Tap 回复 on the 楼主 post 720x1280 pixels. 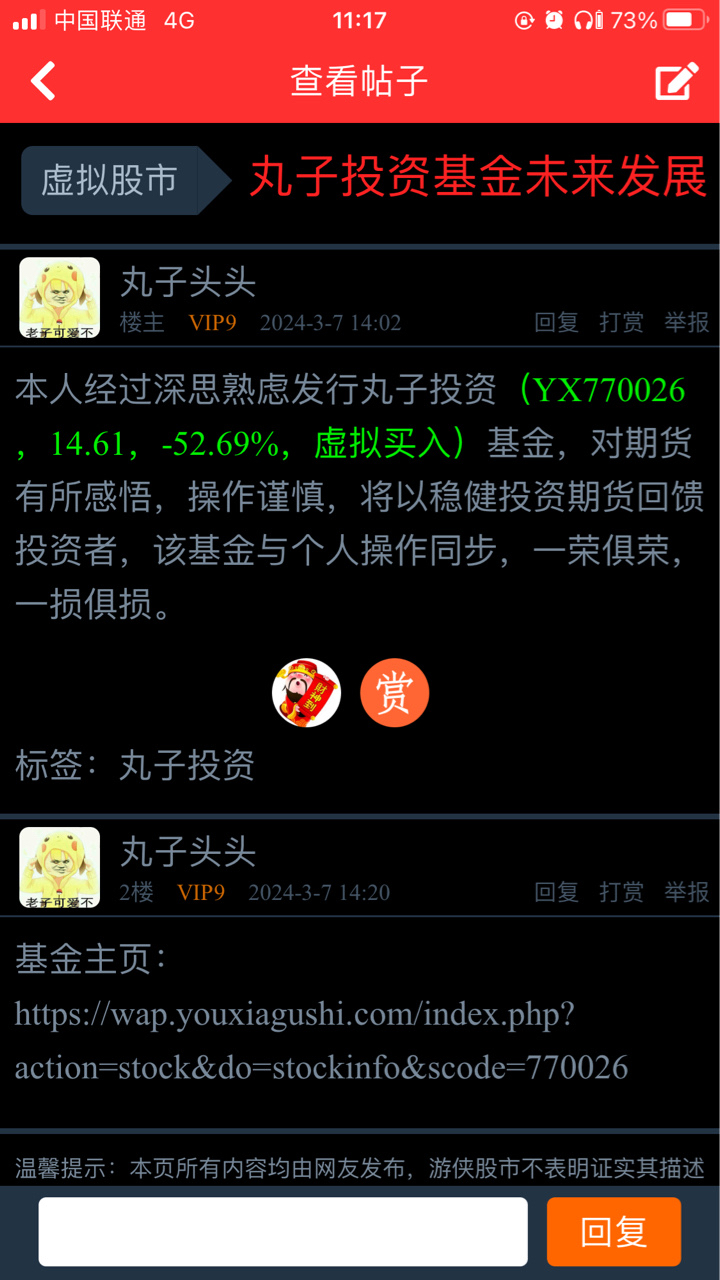[x=557, y=322]
